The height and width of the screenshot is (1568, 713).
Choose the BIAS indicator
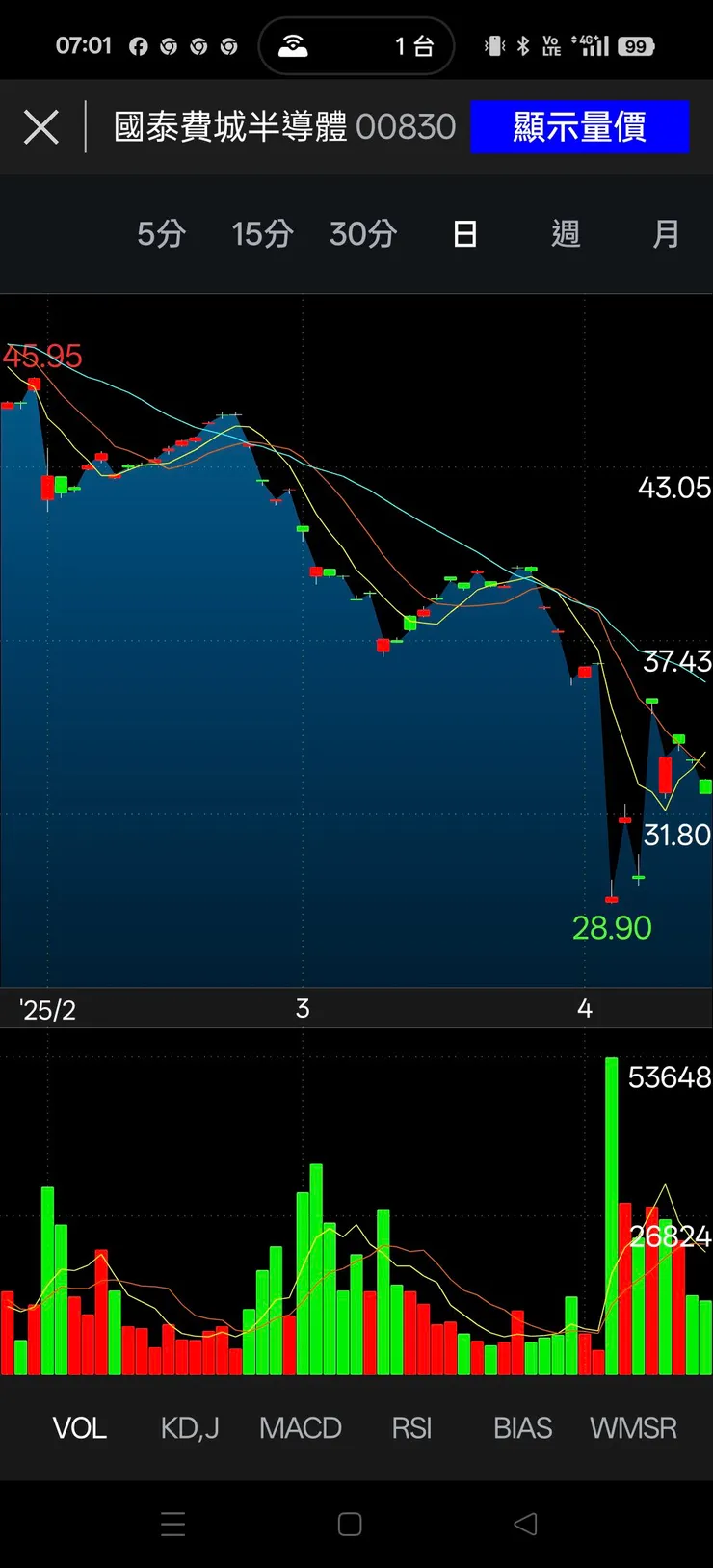click(522, 1427)
